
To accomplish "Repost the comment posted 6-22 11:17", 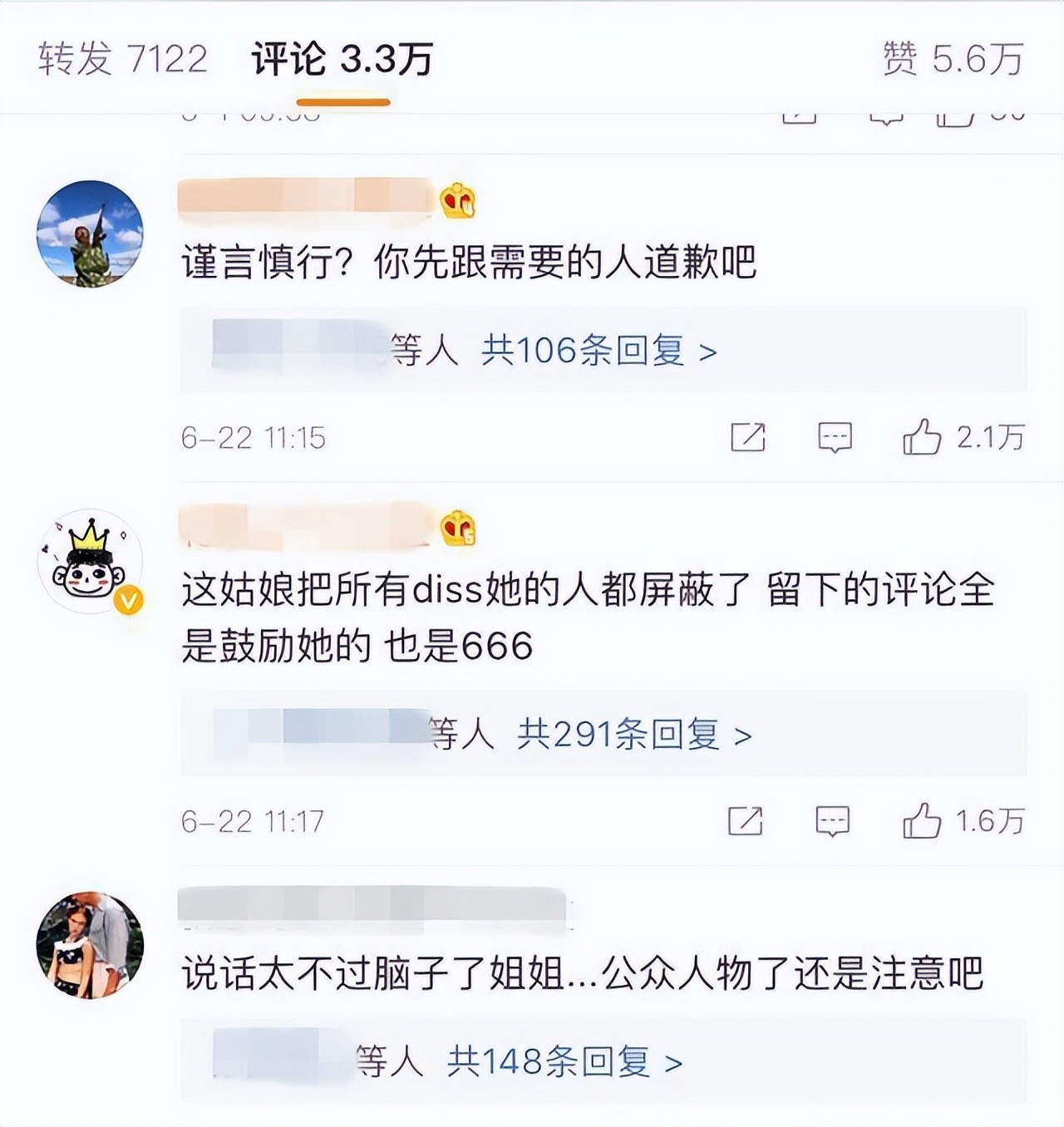I will pos(745,821).
